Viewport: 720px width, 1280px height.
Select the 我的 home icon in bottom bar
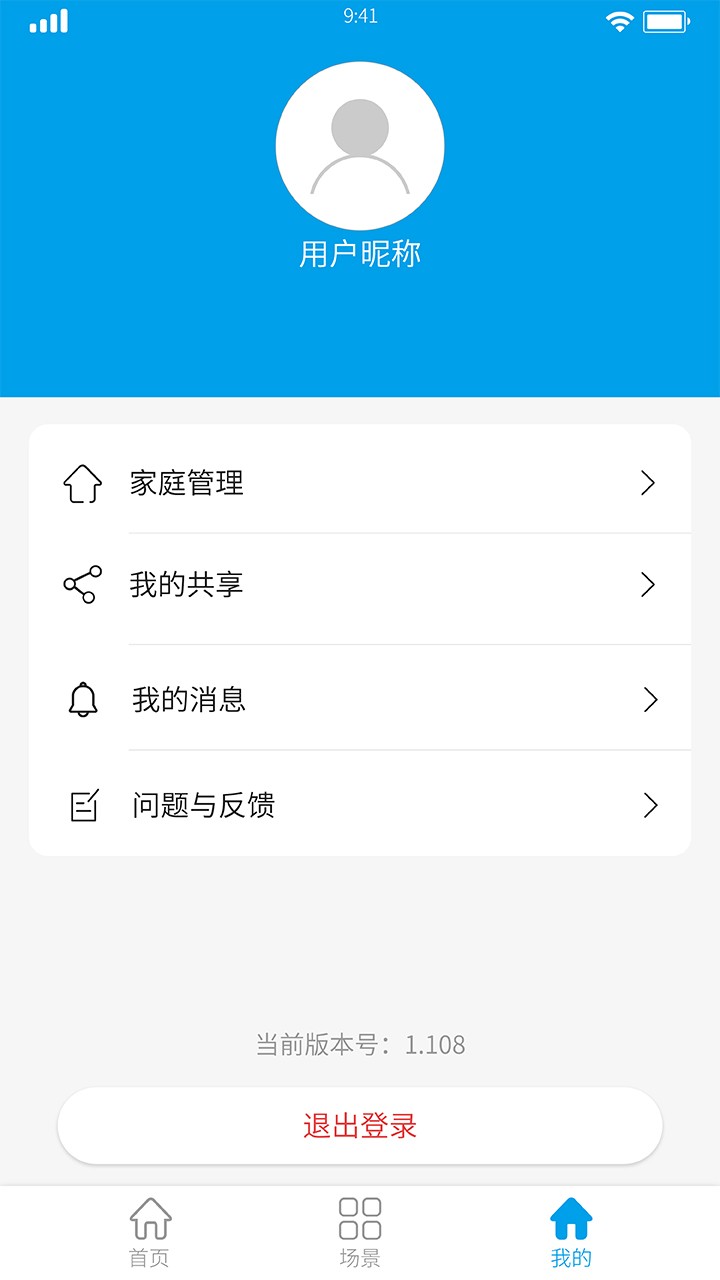[571, 1215]
